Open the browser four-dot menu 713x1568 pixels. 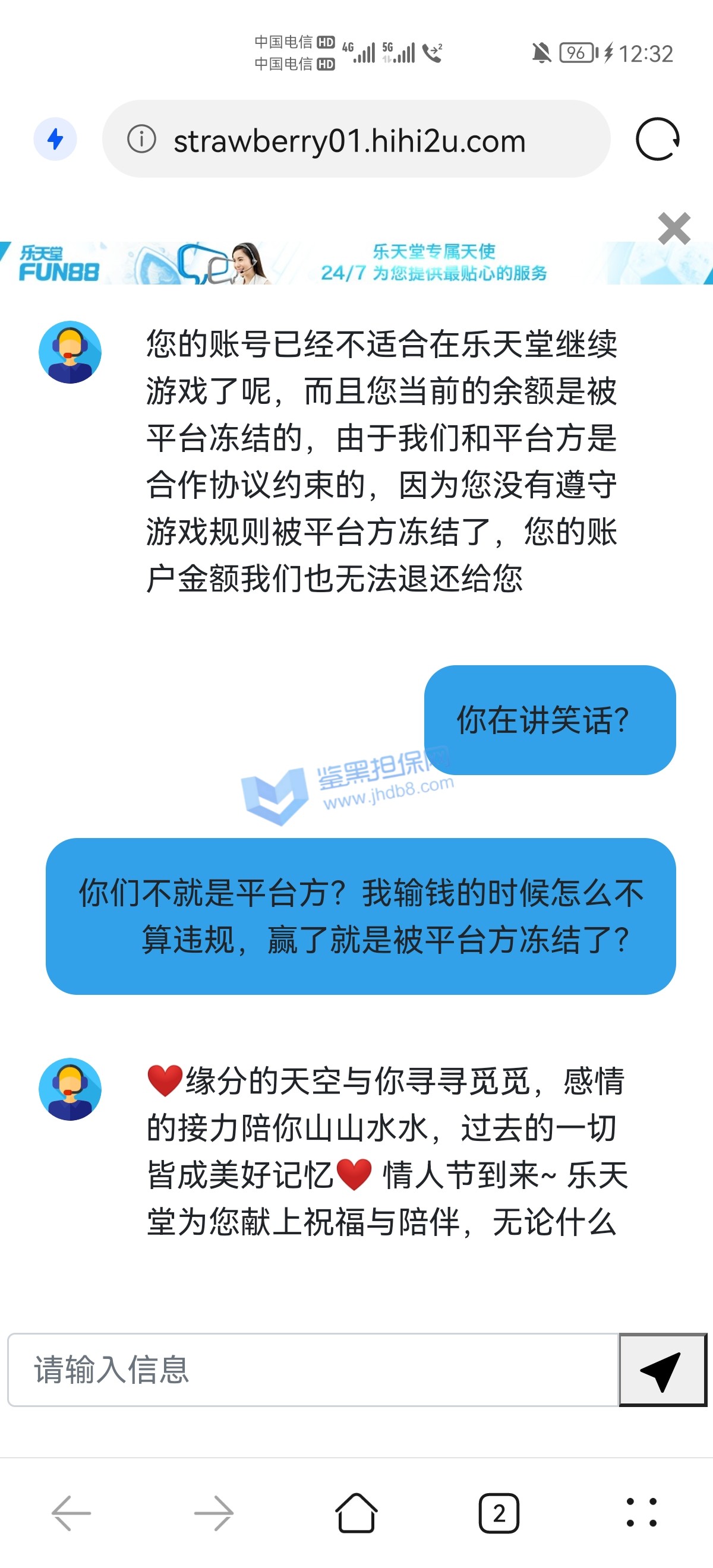641,1513
